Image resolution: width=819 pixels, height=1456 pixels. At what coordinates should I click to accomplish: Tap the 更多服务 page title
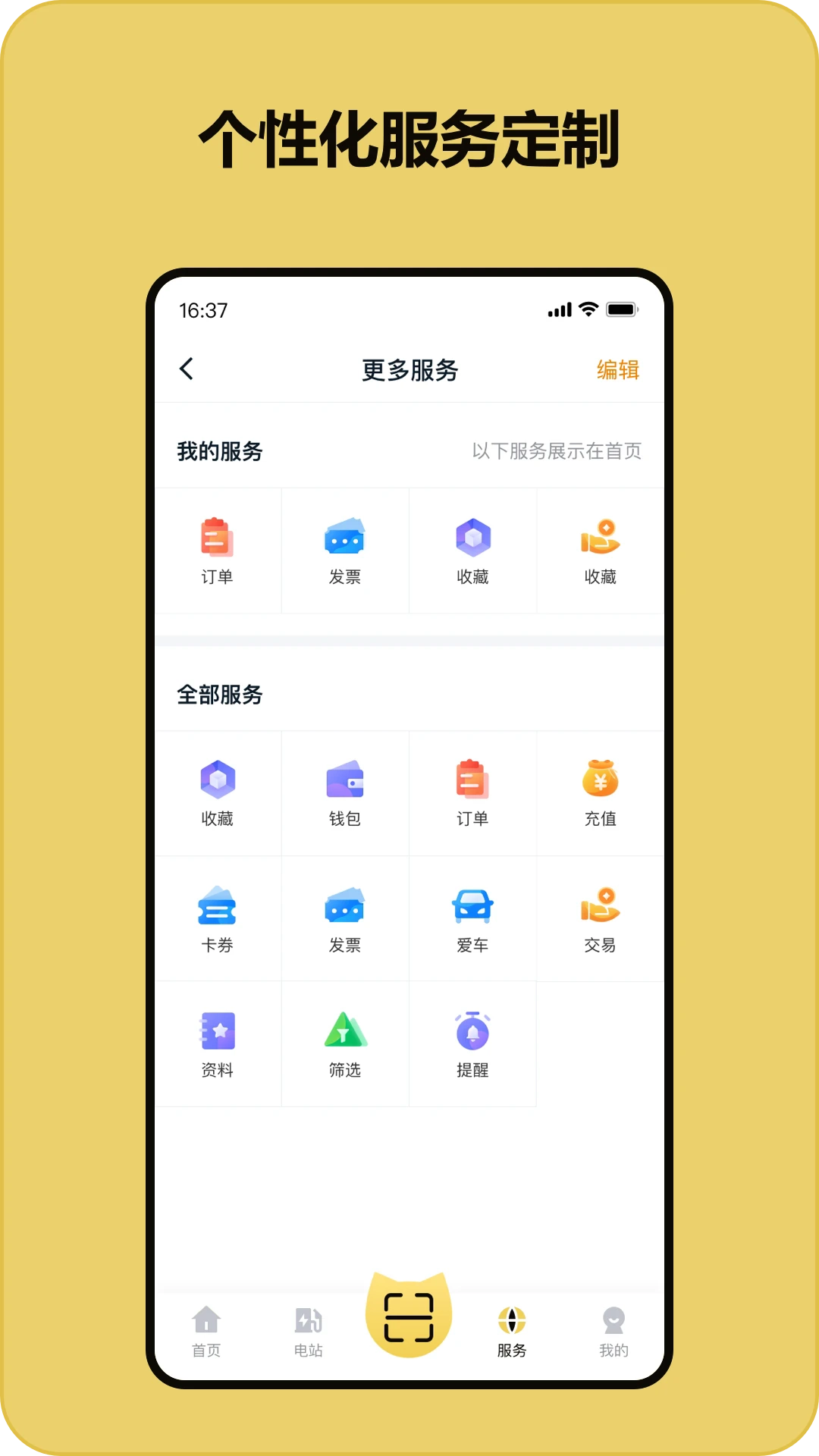409,369
